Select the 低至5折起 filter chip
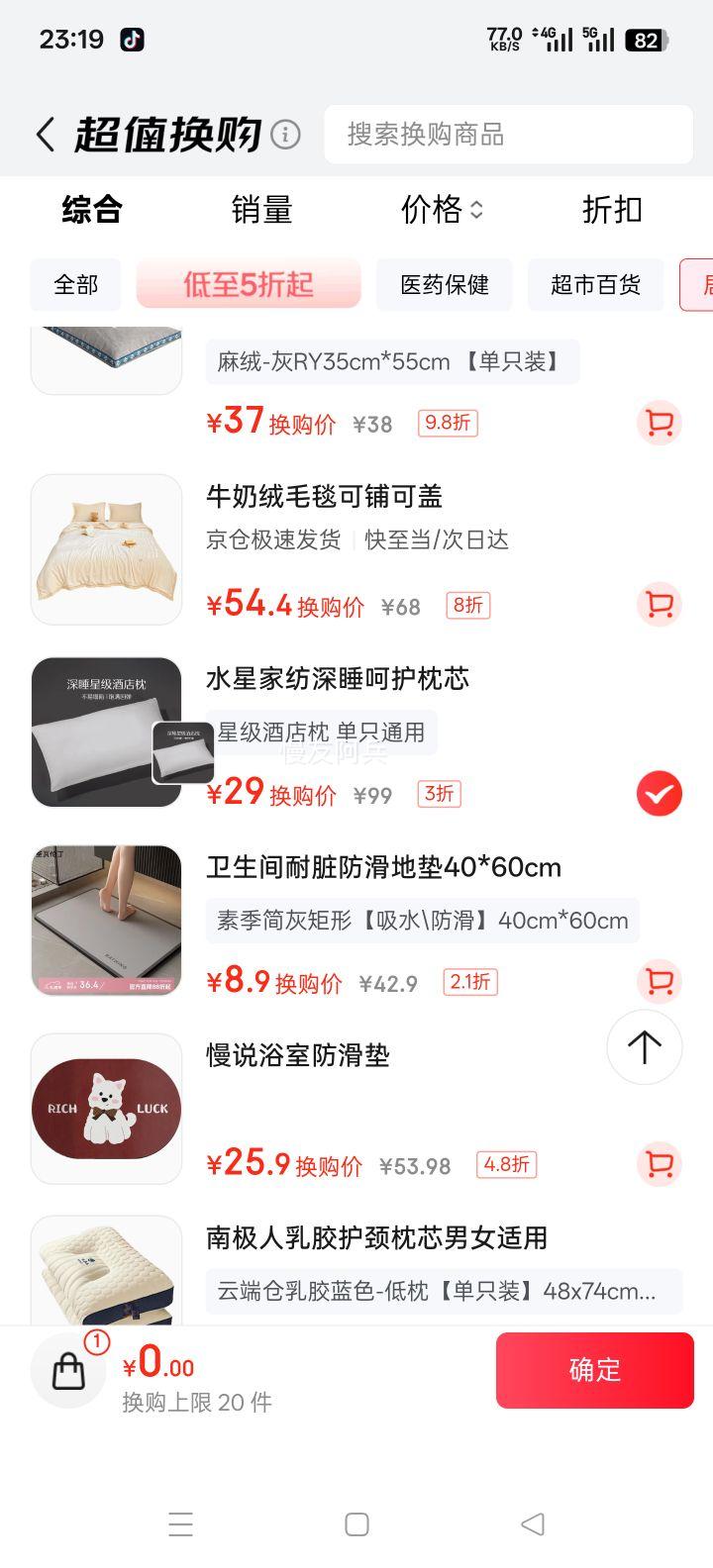Viewport: 713px width, 1568px height. tap(249, 285)
